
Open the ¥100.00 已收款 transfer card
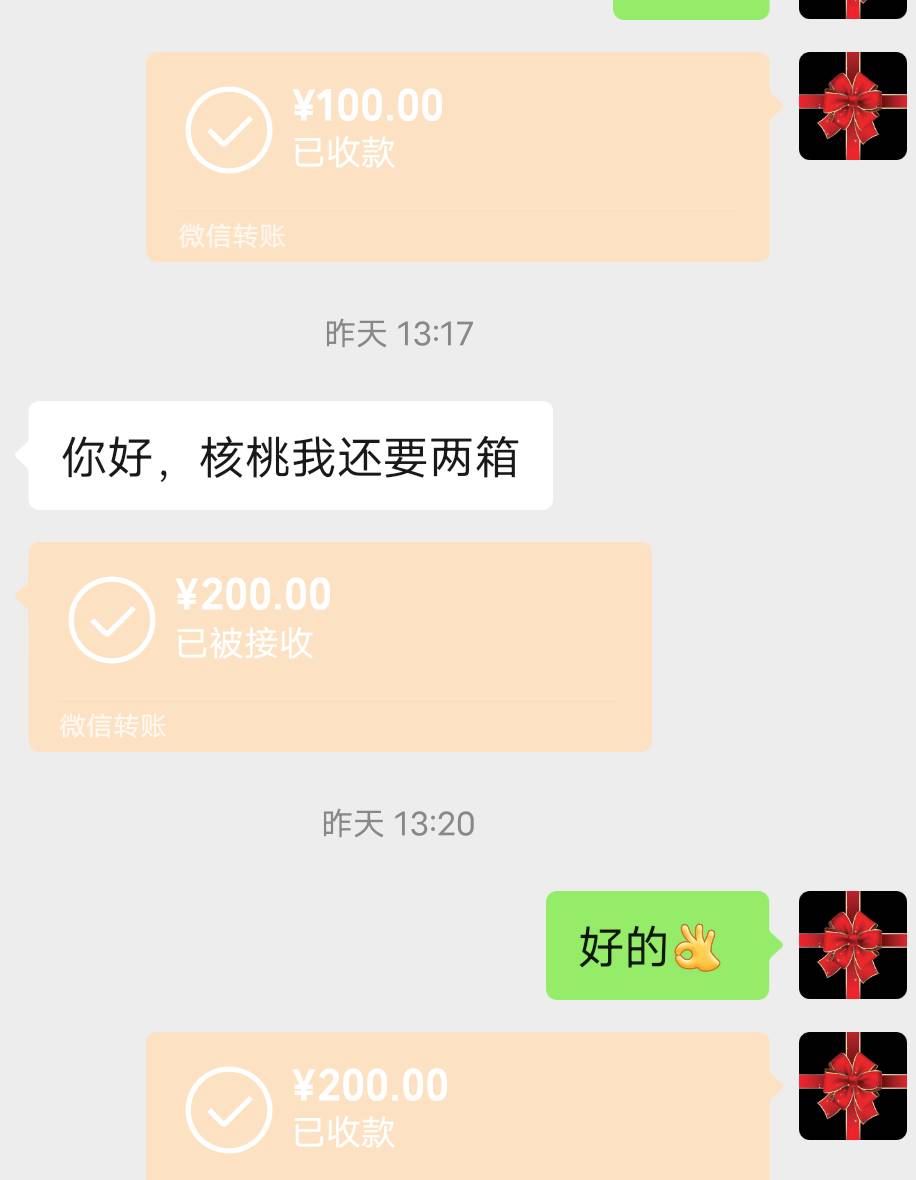point(458,156)
